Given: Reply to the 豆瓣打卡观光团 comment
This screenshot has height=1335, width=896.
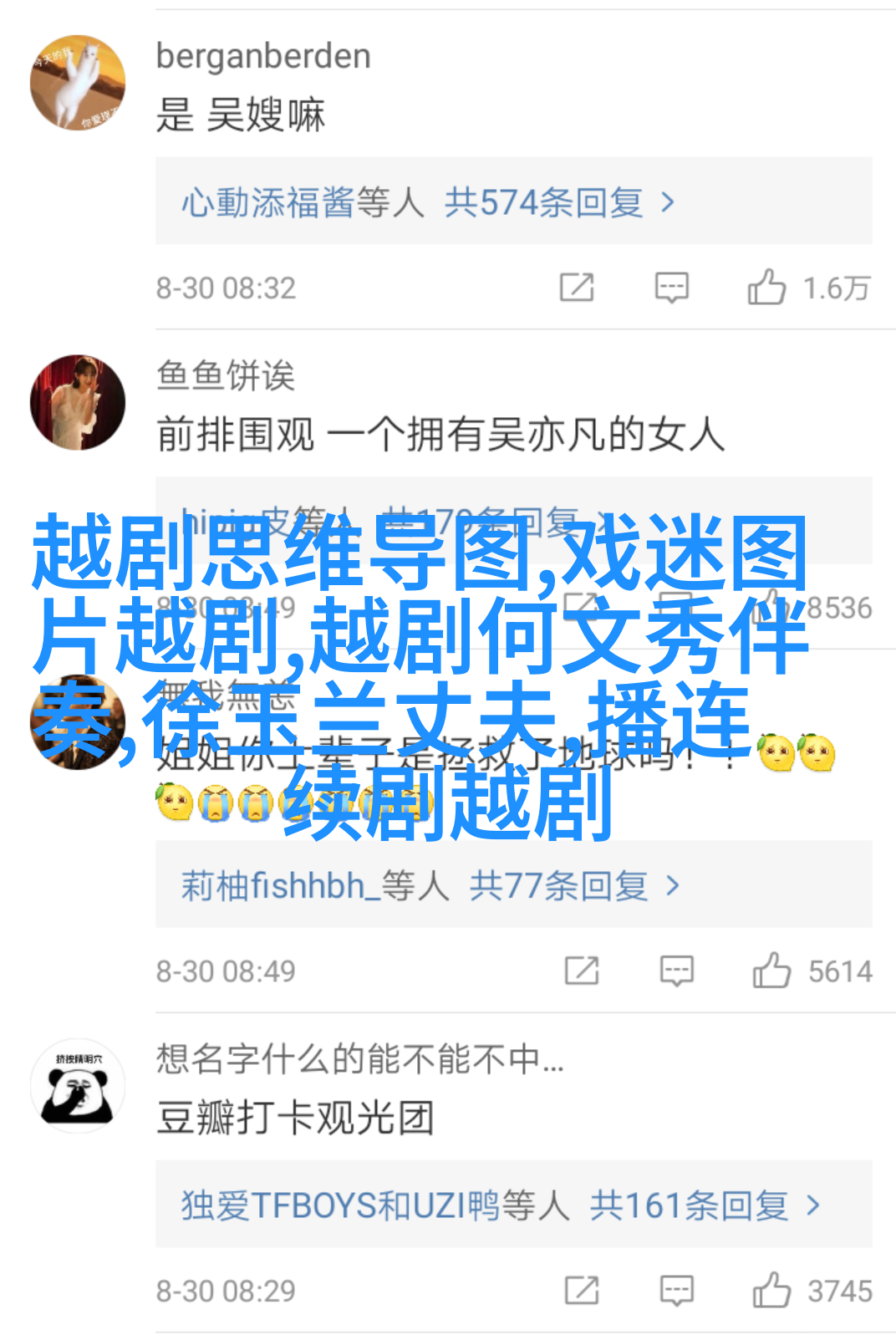Looking at the screenshot, I should pyautogui.click(x=676, y=1290).
